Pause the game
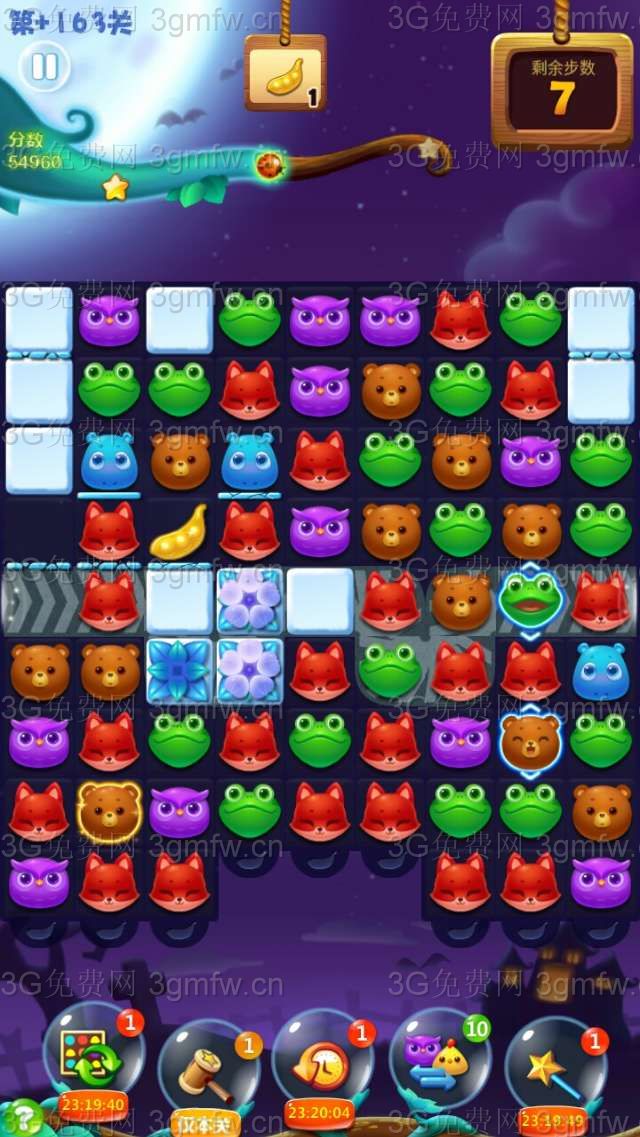 tap(45, 68)
